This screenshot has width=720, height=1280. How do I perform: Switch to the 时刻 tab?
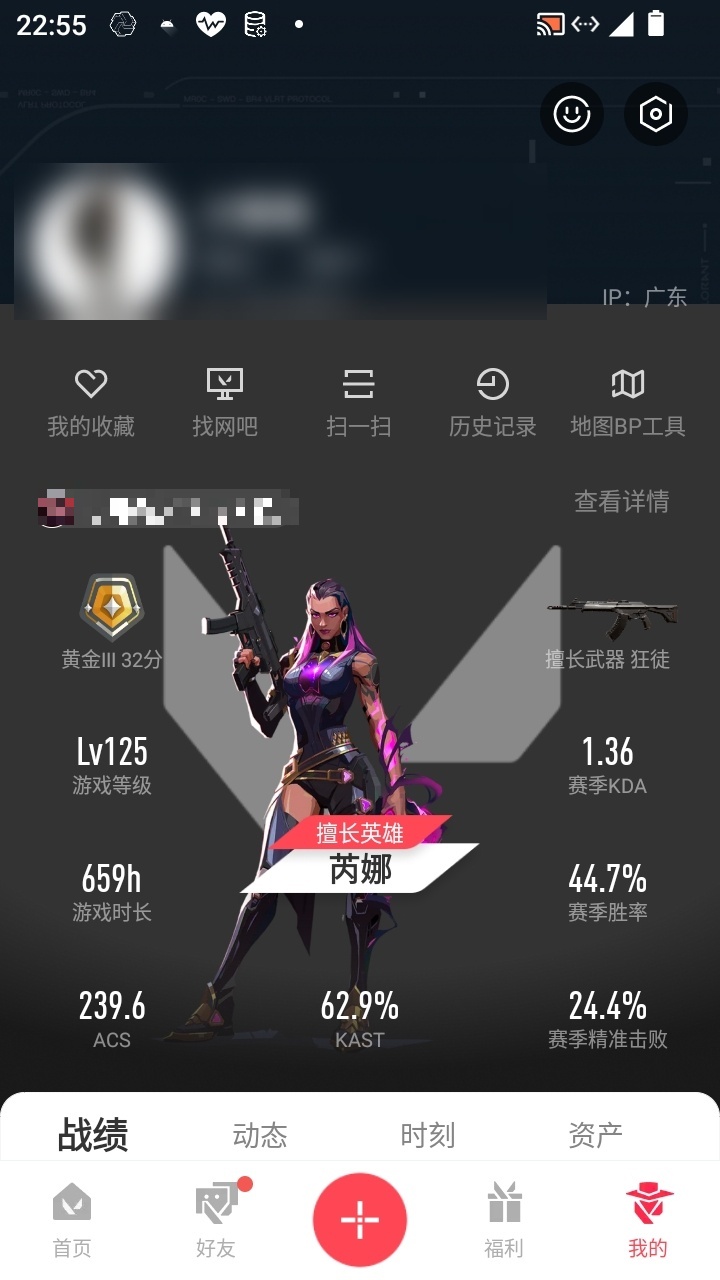click(x=428, y=1135)
